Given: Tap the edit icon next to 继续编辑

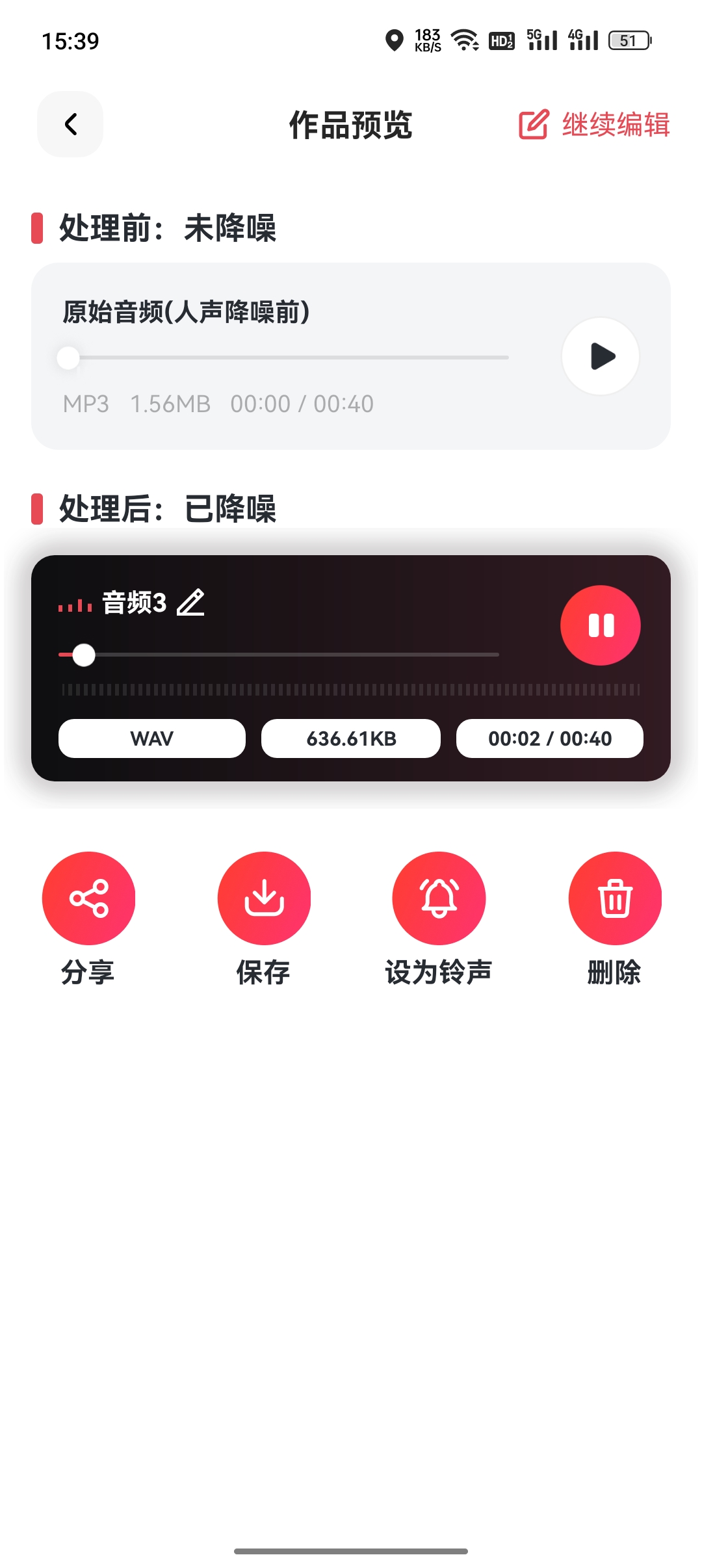Looking at the screenshot, I should click(x=533, y=125).
